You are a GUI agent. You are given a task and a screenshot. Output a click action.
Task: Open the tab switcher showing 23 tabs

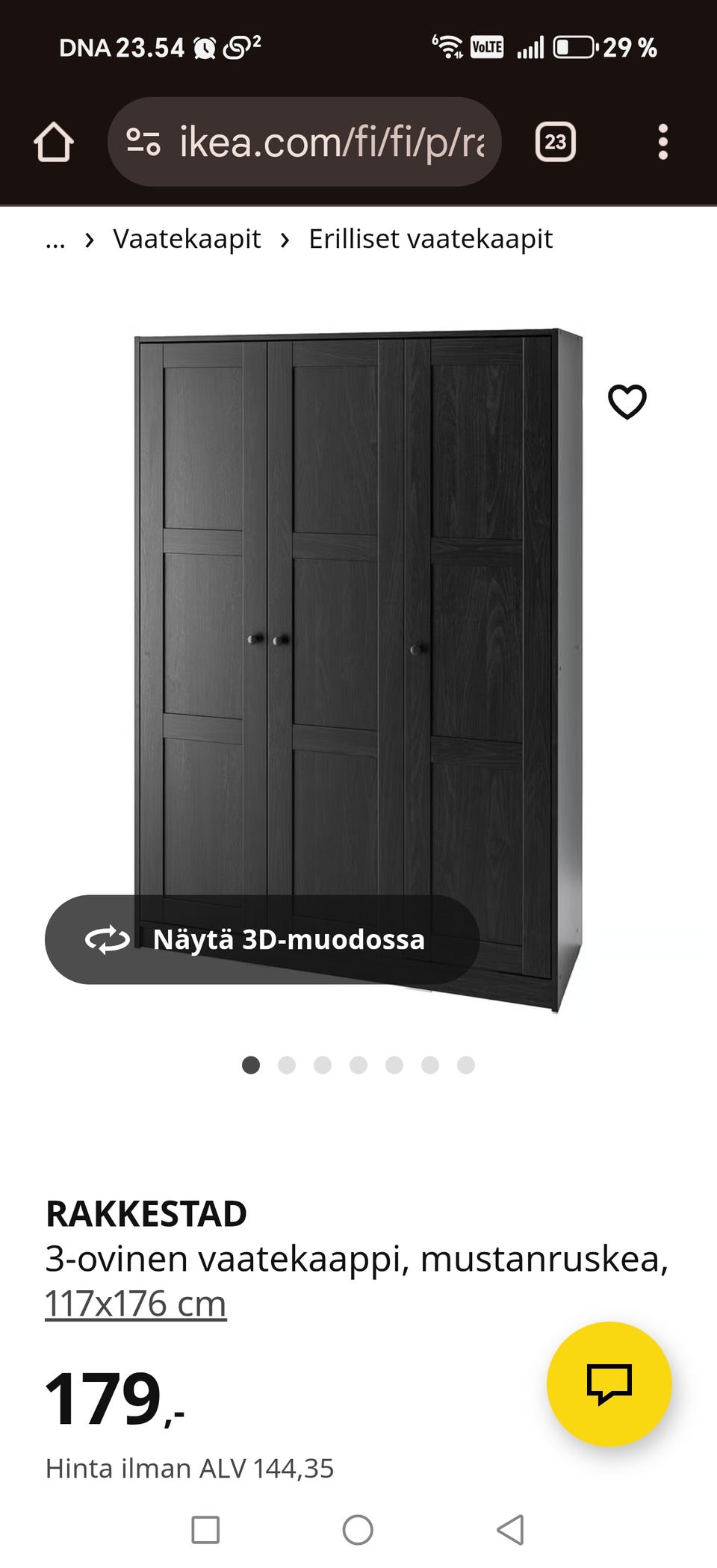555,142
